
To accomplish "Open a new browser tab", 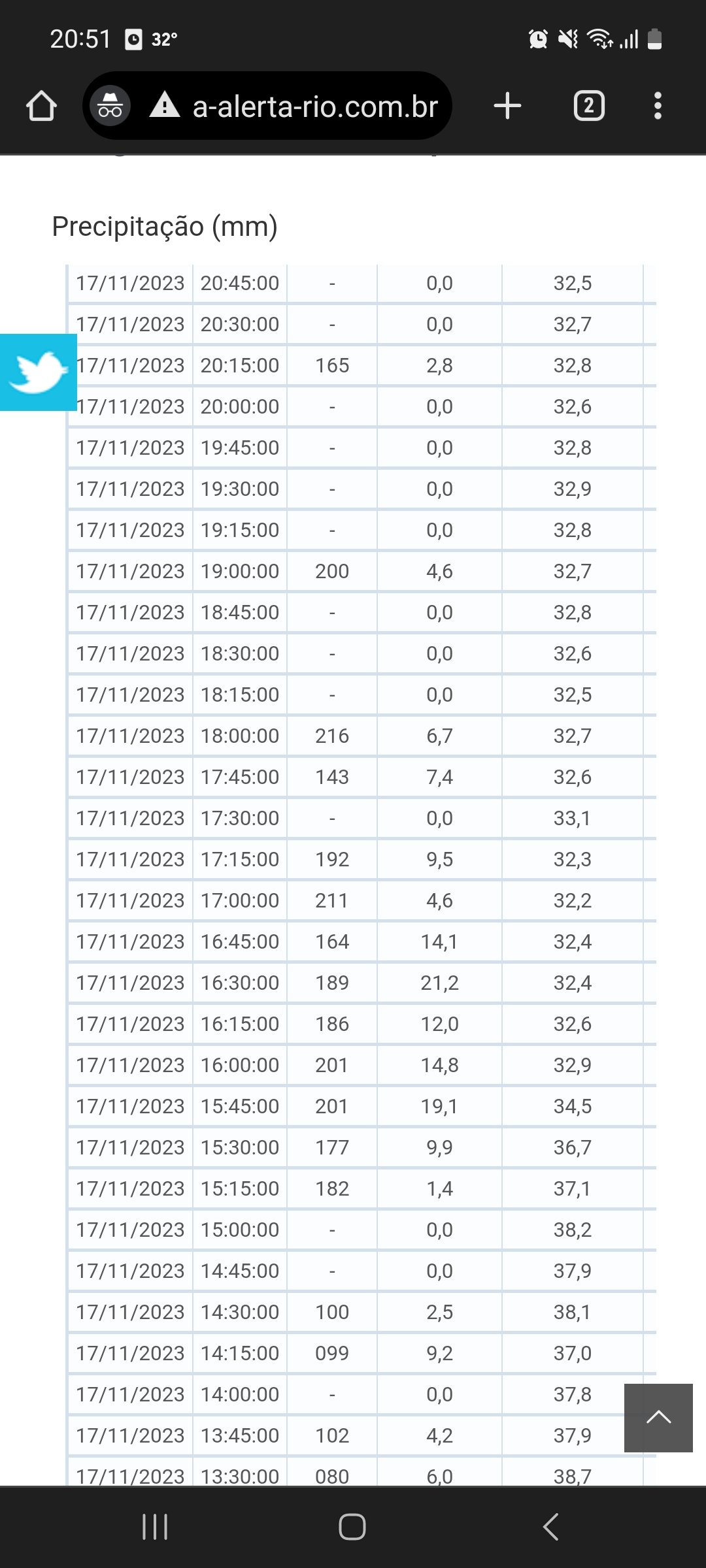I will 507,106.
